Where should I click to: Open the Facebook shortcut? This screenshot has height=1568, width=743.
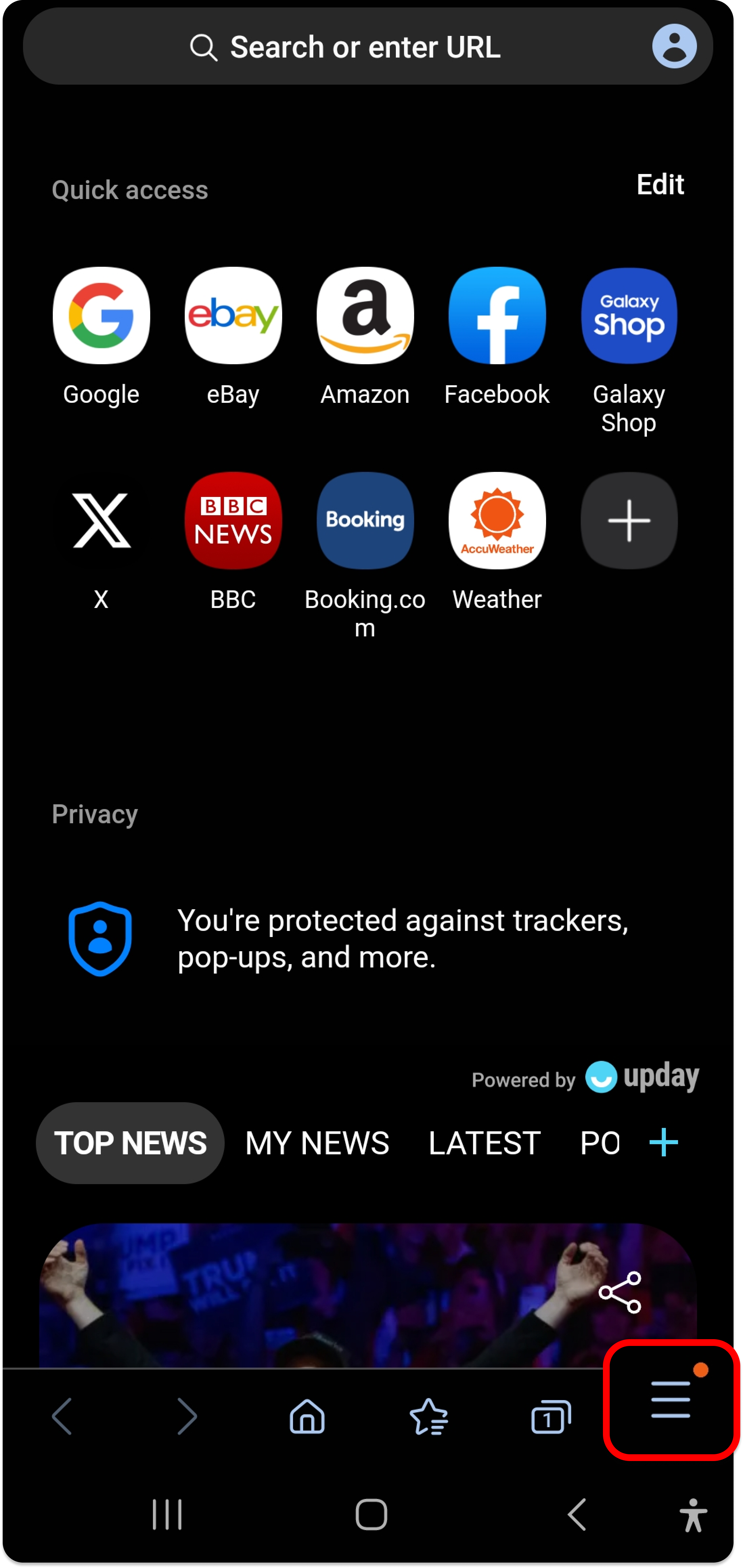pos(497,315)
